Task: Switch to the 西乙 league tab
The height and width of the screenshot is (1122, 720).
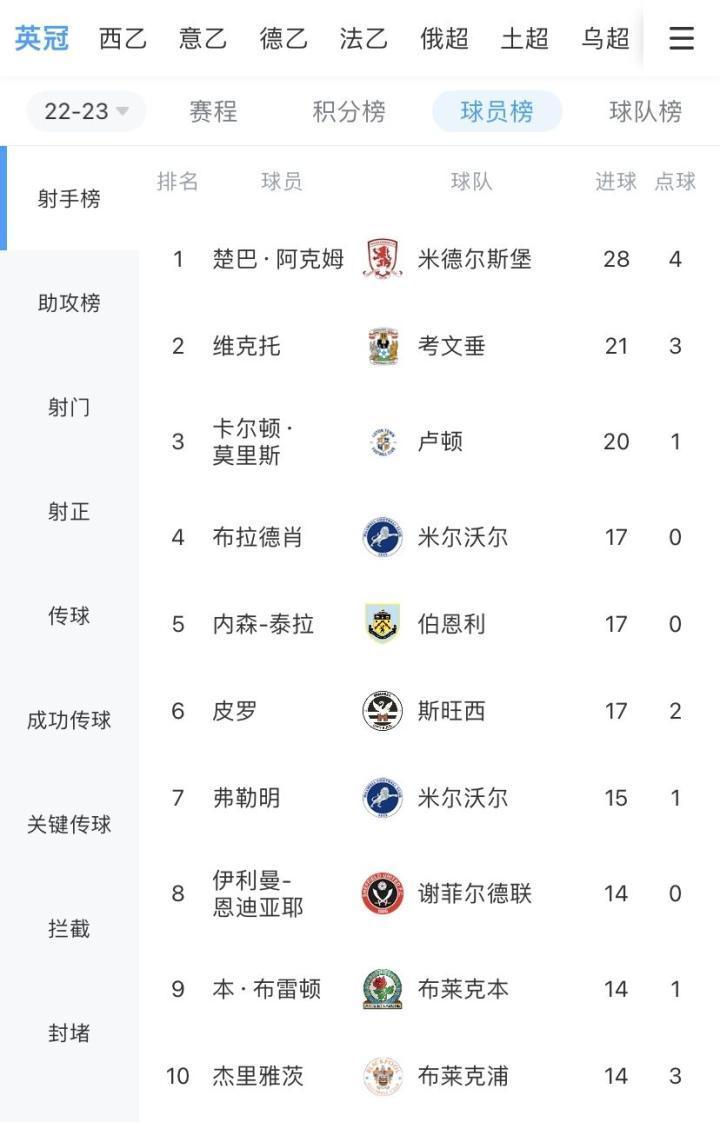Action: click(122, 38)
